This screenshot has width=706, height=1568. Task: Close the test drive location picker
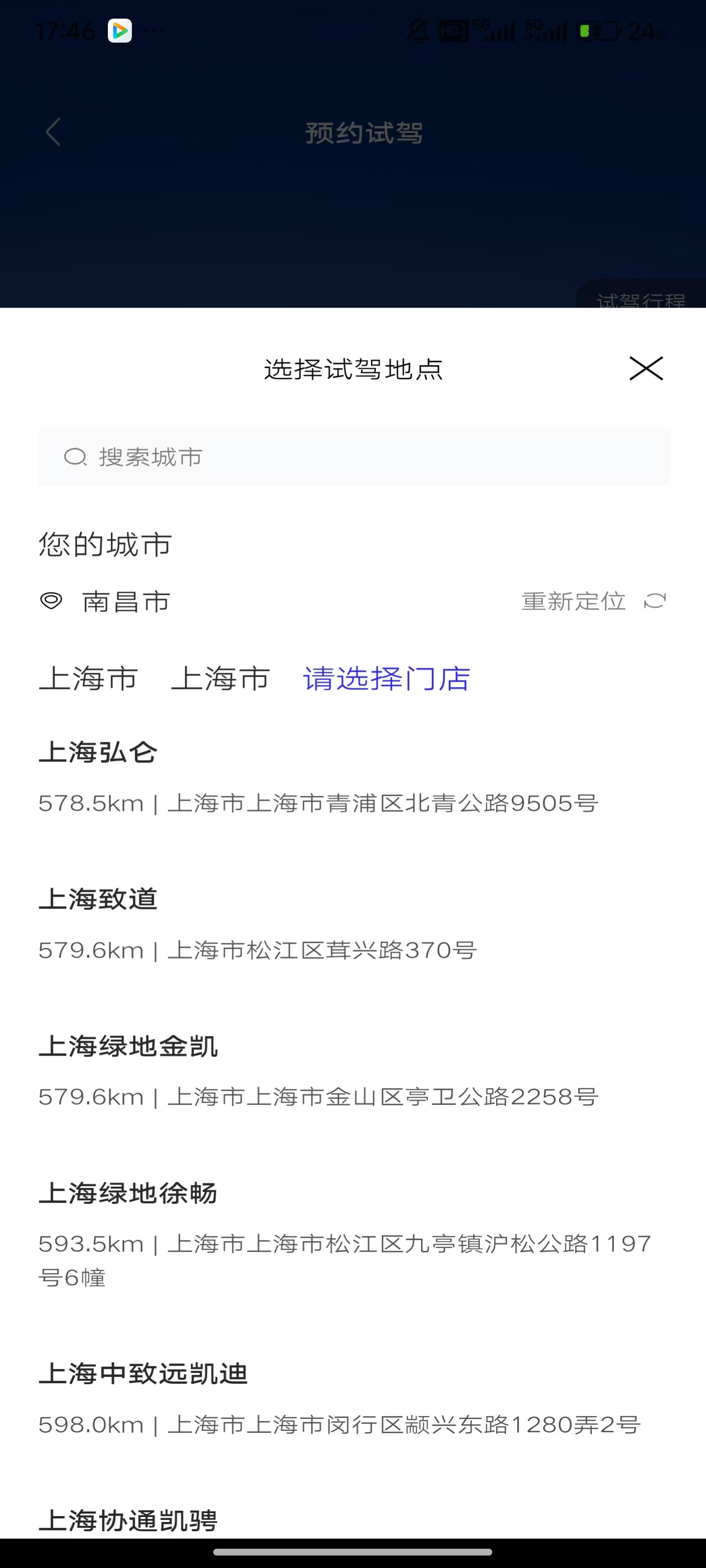[x=646, y=369]
